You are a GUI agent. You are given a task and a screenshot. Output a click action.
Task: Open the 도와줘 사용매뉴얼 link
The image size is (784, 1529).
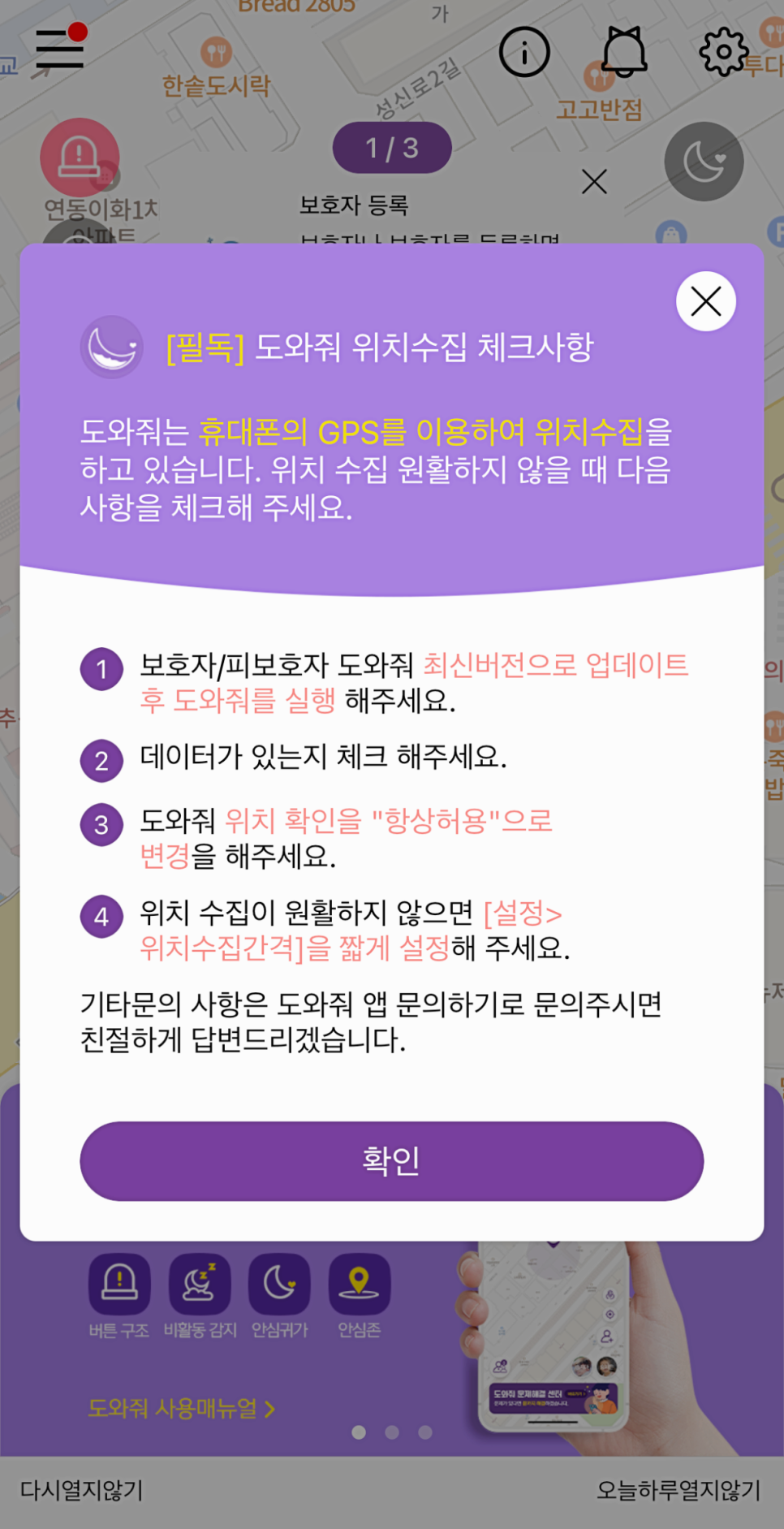(182, 1408)
